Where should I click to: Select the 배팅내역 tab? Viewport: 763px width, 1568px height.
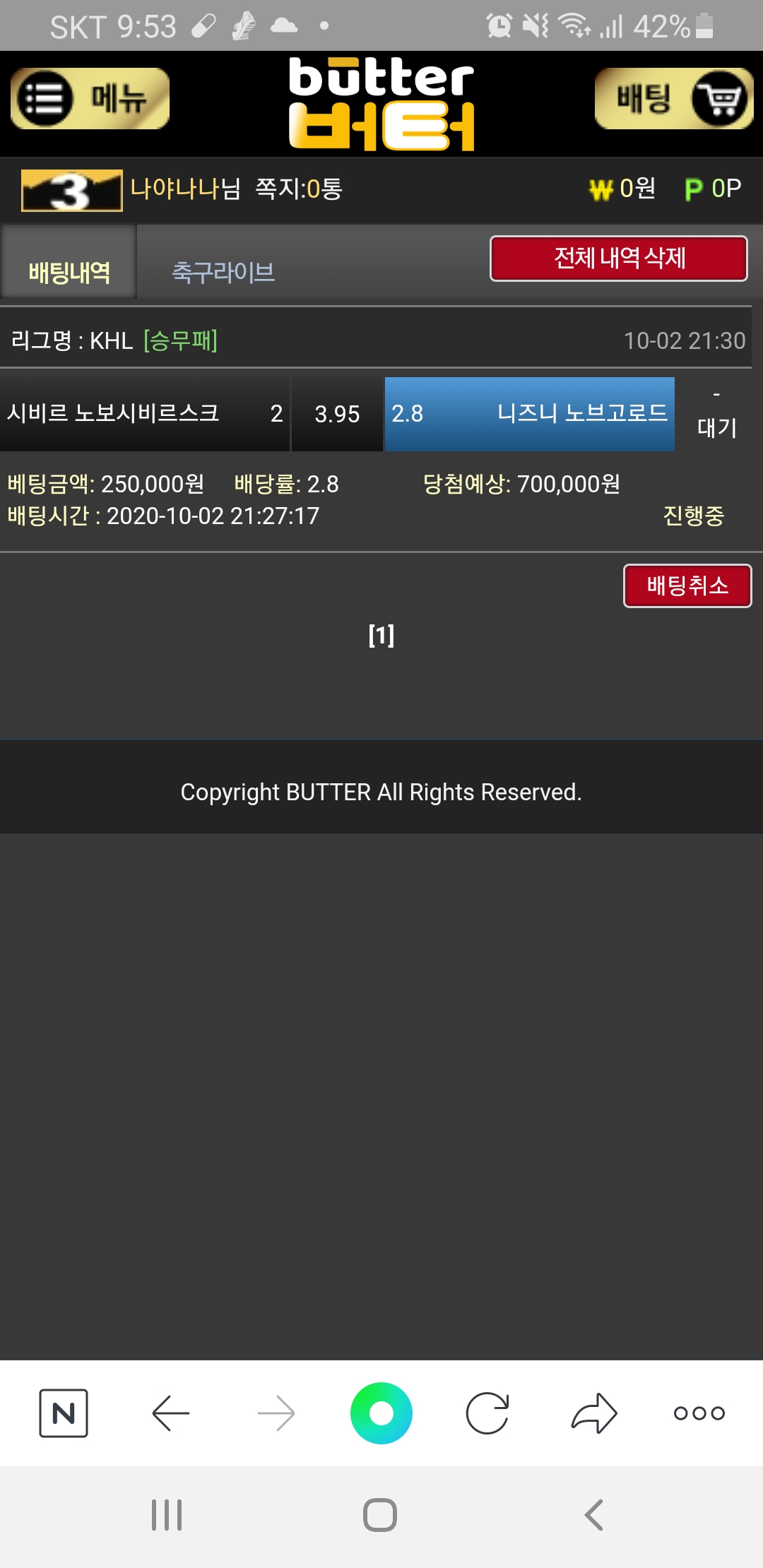coord(69,272)
